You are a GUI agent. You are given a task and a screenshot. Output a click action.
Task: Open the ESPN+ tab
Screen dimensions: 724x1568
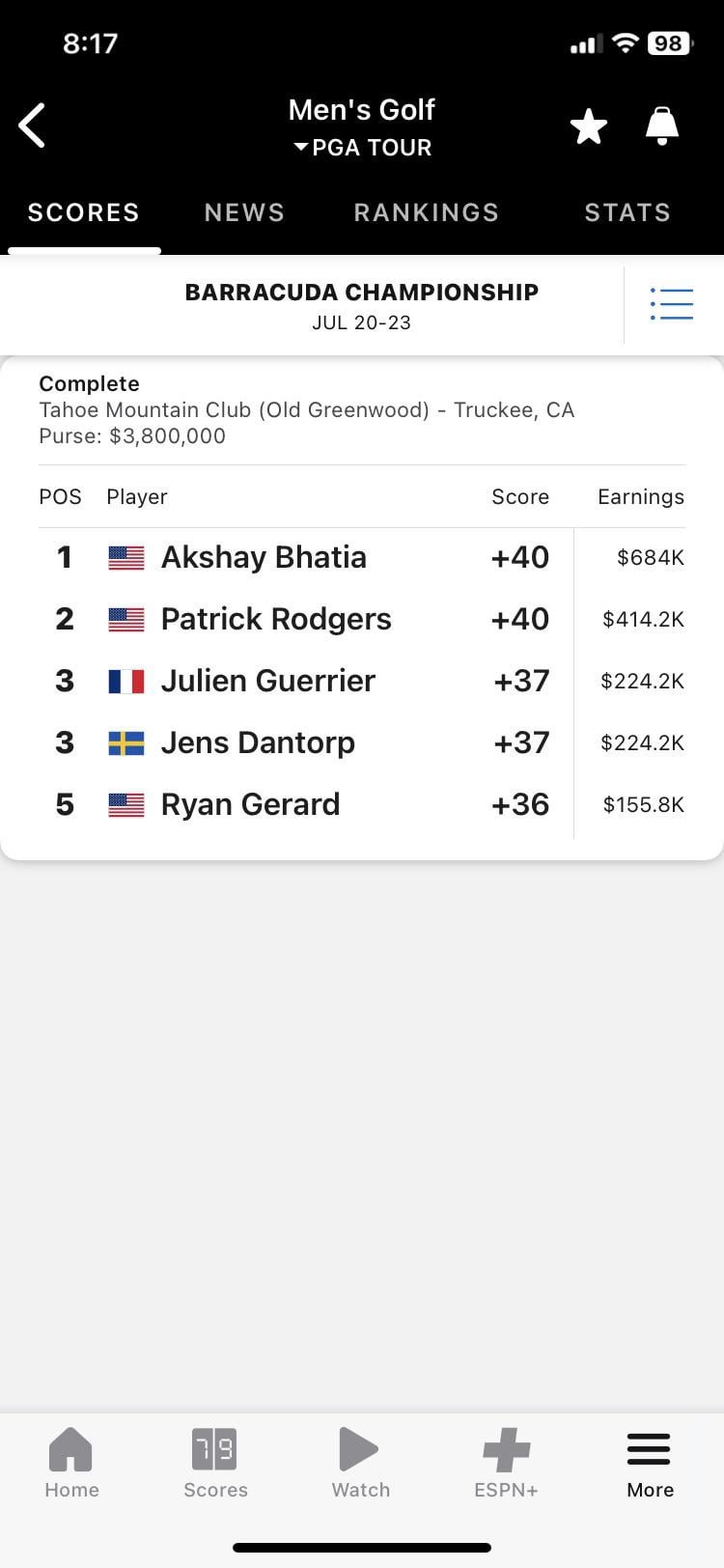[x=506, y=1463]
